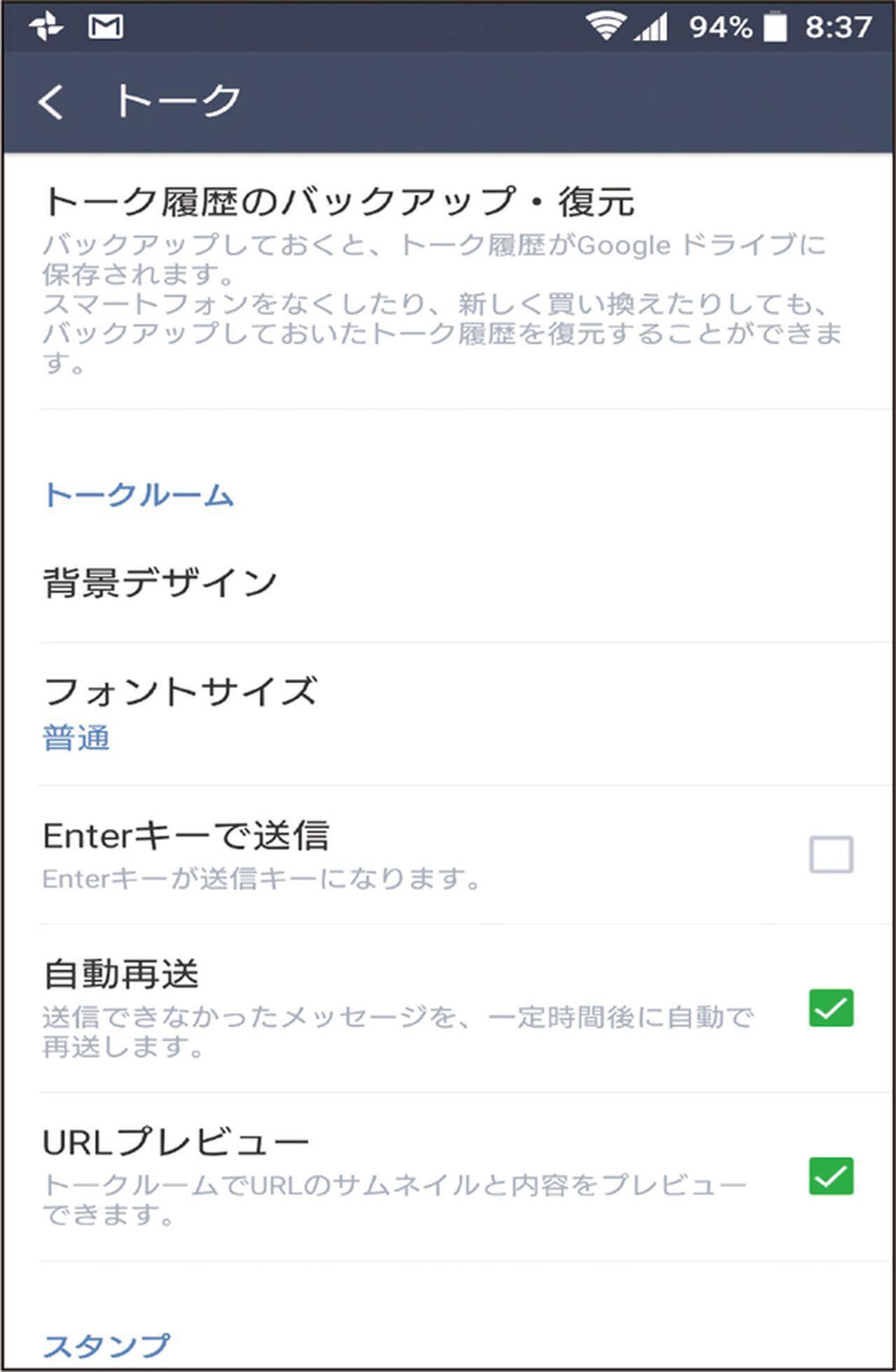Enable the Enterキーで送信 checkbox
Viewport: 896px width, 1372px height.
(x=831, y=855)
